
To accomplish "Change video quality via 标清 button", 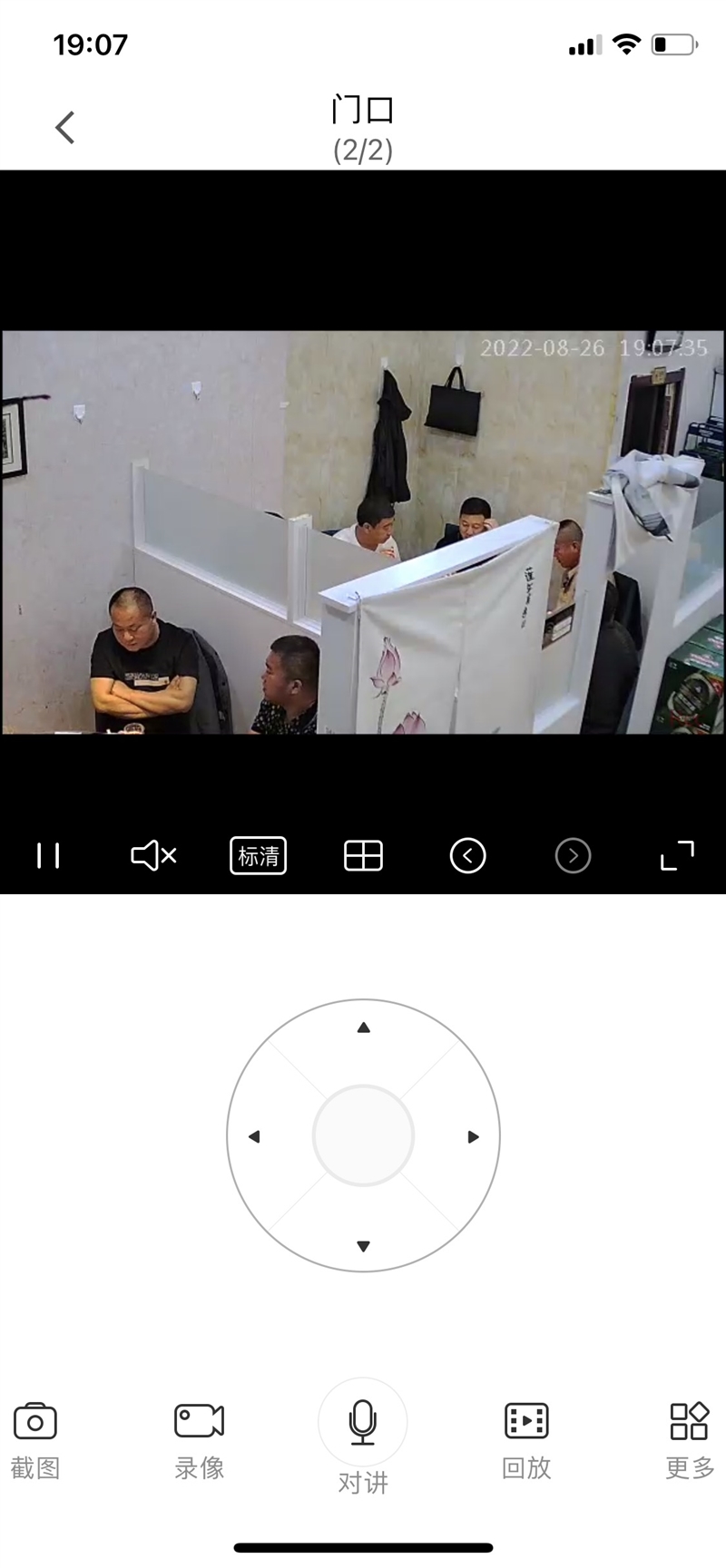I will click(x=259, y=855).
